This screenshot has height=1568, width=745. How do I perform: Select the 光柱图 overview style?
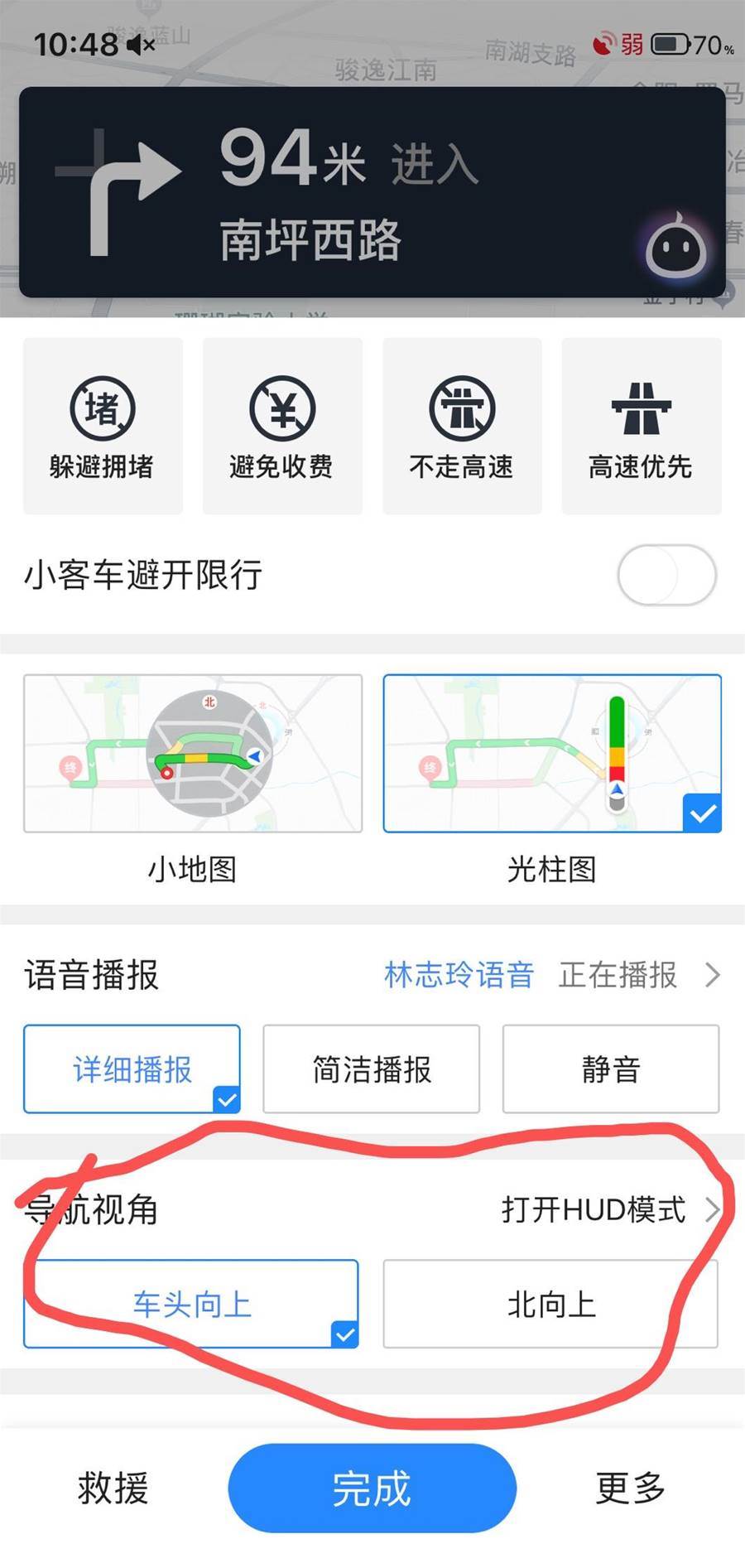coord(552,754)
